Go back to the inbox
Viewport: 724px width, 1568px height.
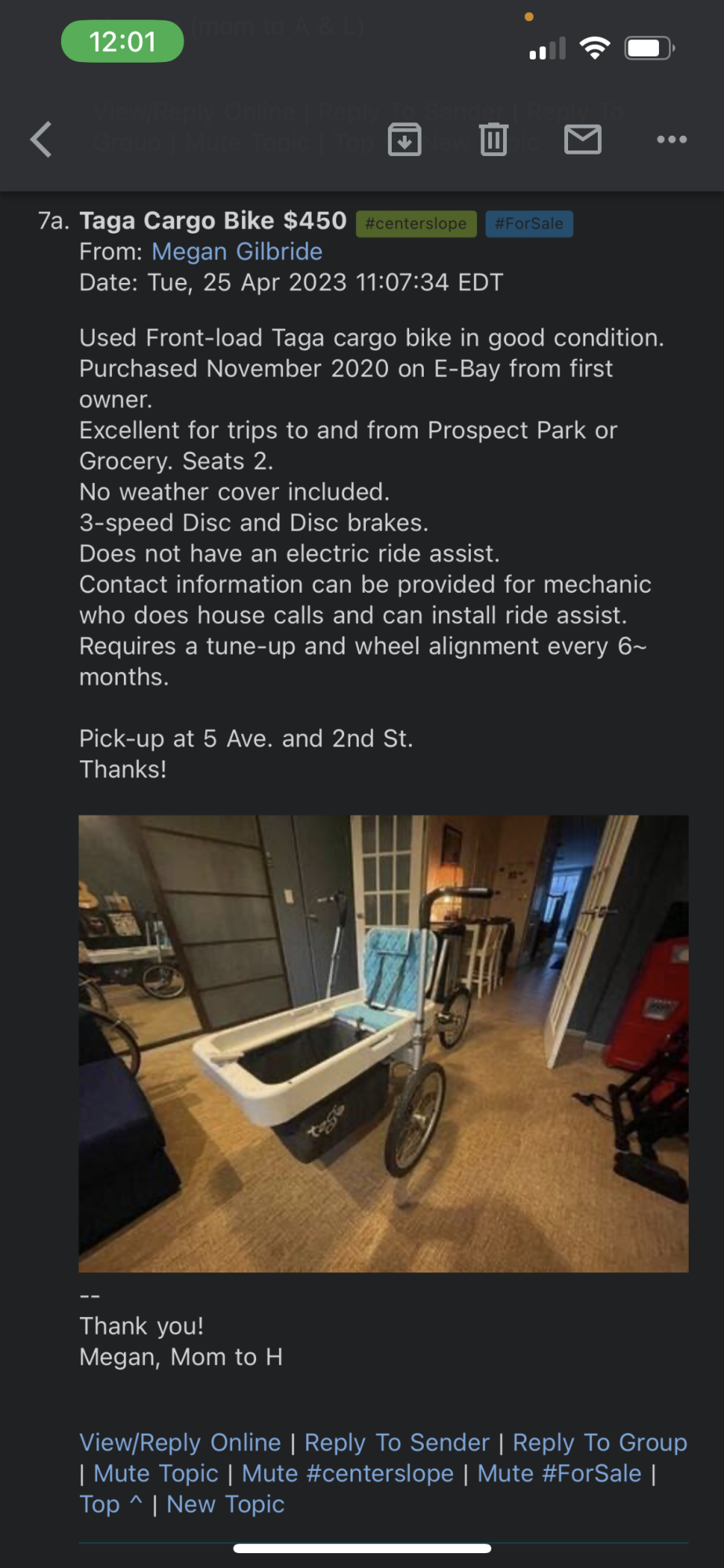tap(42, 140)
